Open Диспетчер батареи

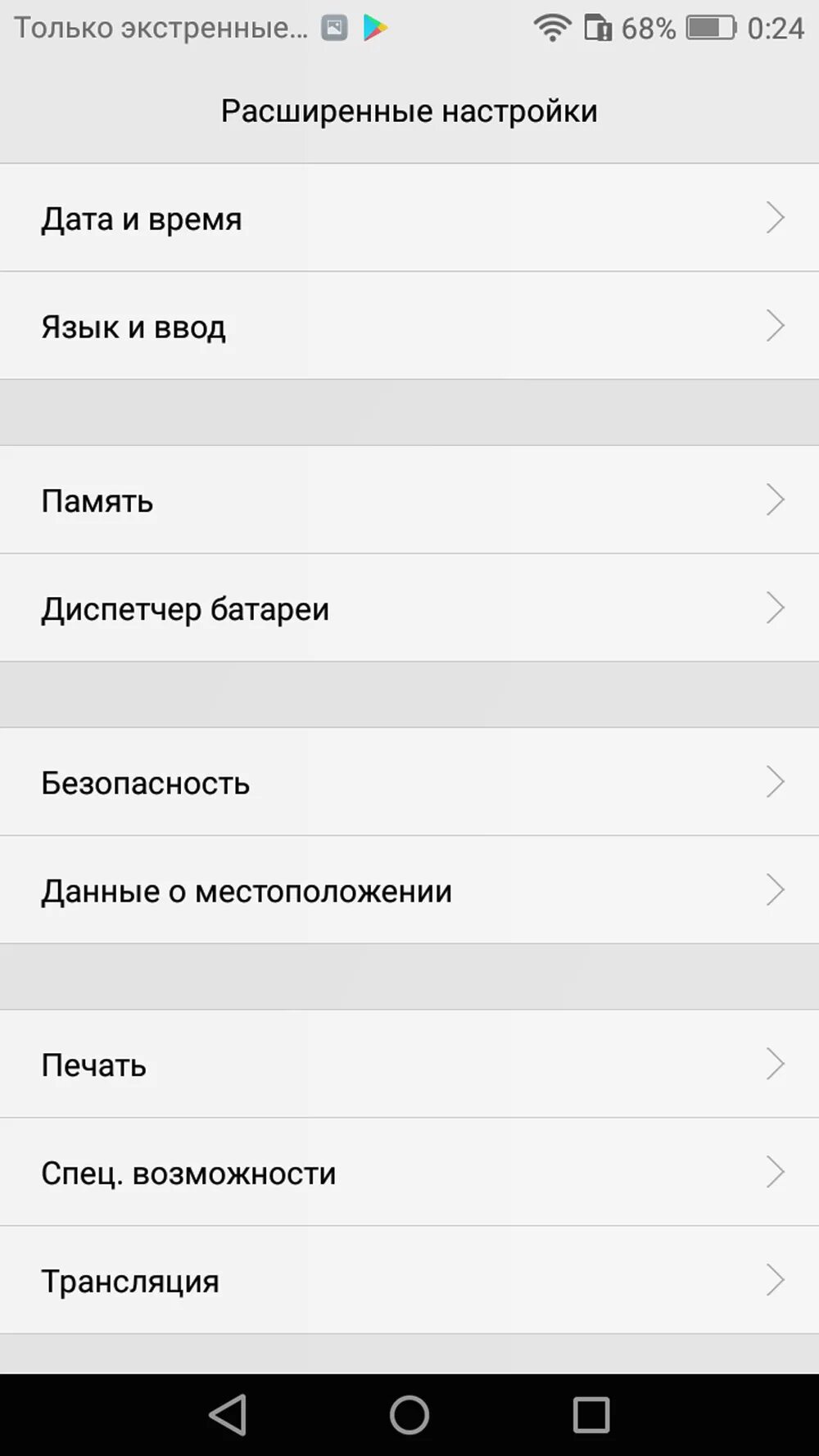[x=409, y=608]
